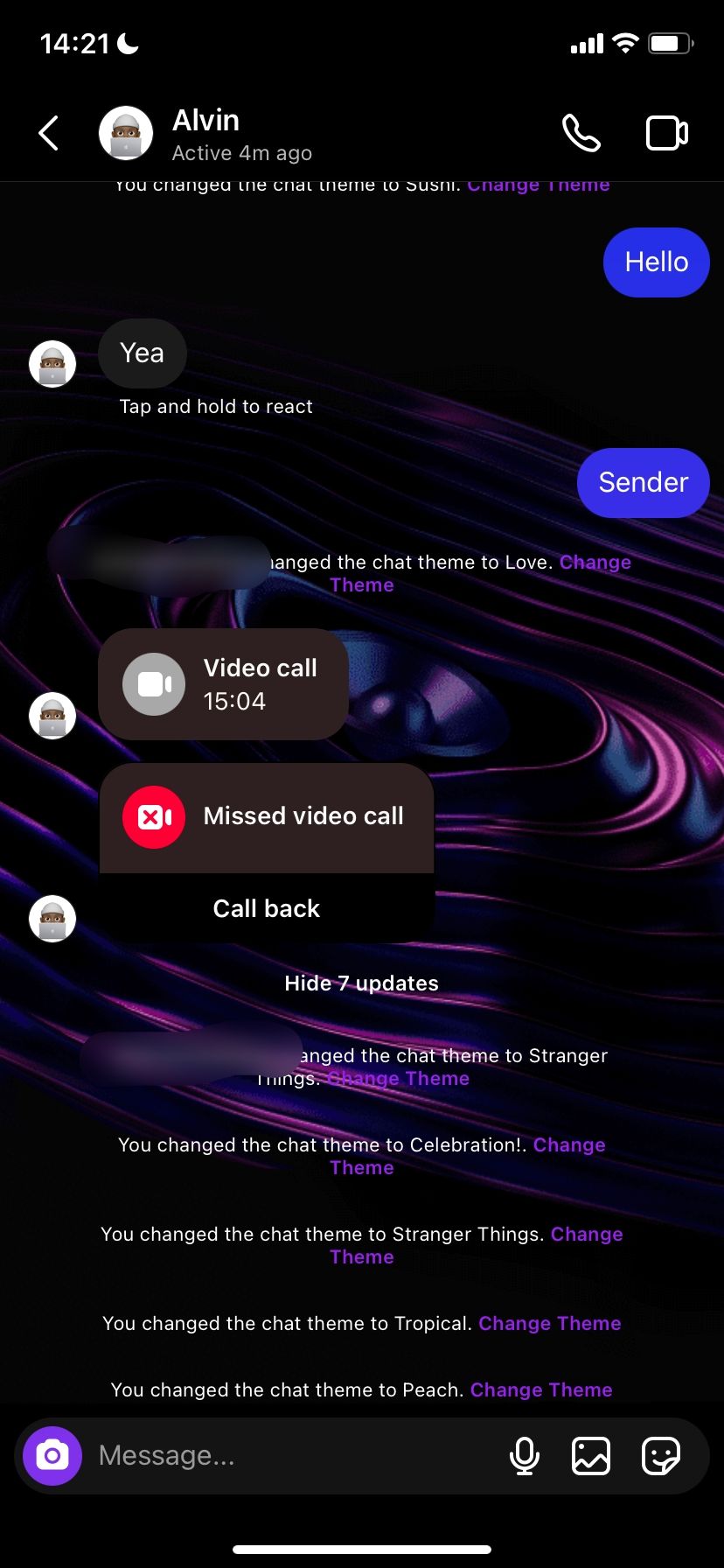
Task: Record a voice message with microphone
Action: point(524,1456)
